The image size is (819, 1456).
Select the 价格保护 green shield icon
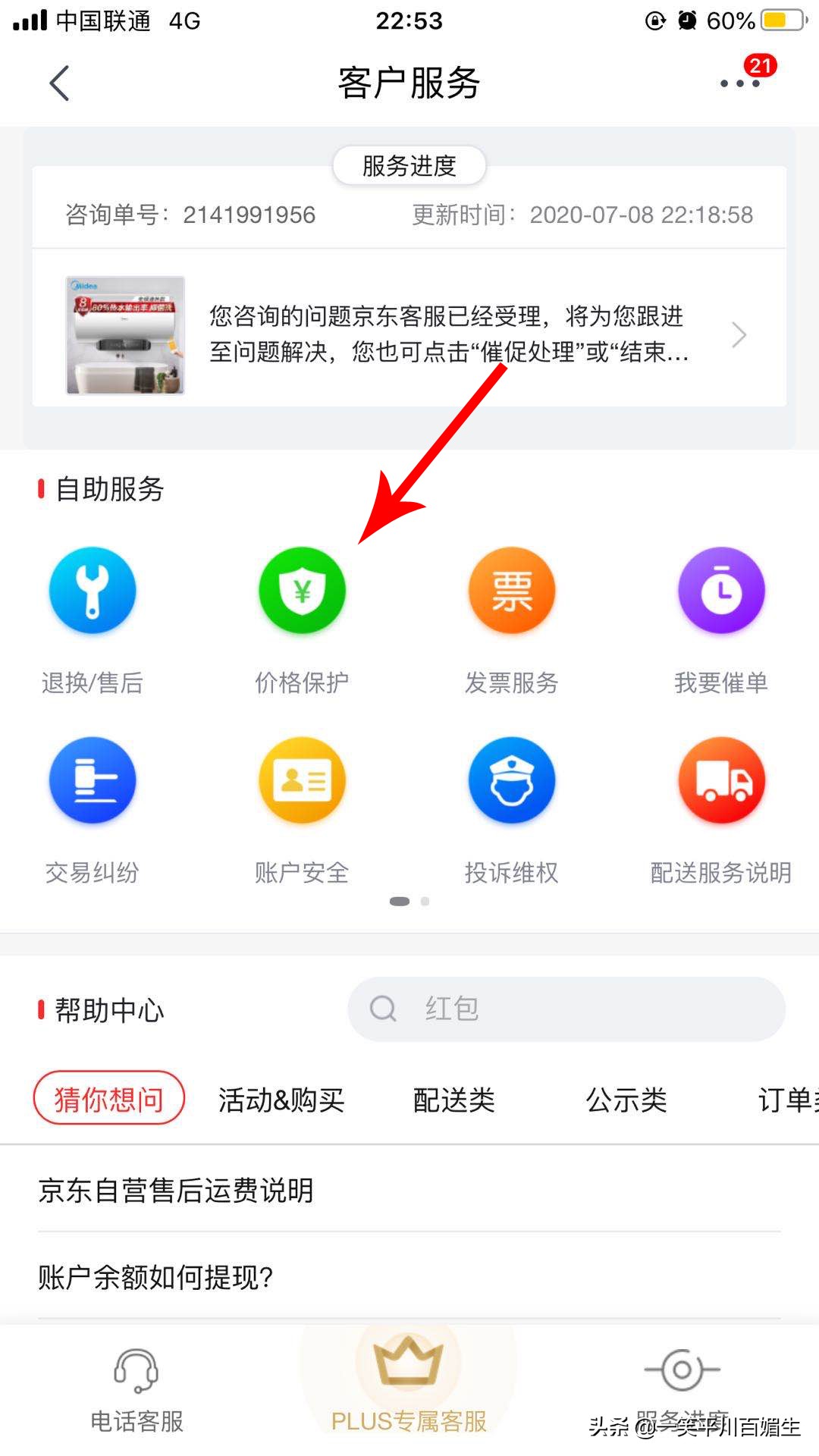(x=302, y=591)
